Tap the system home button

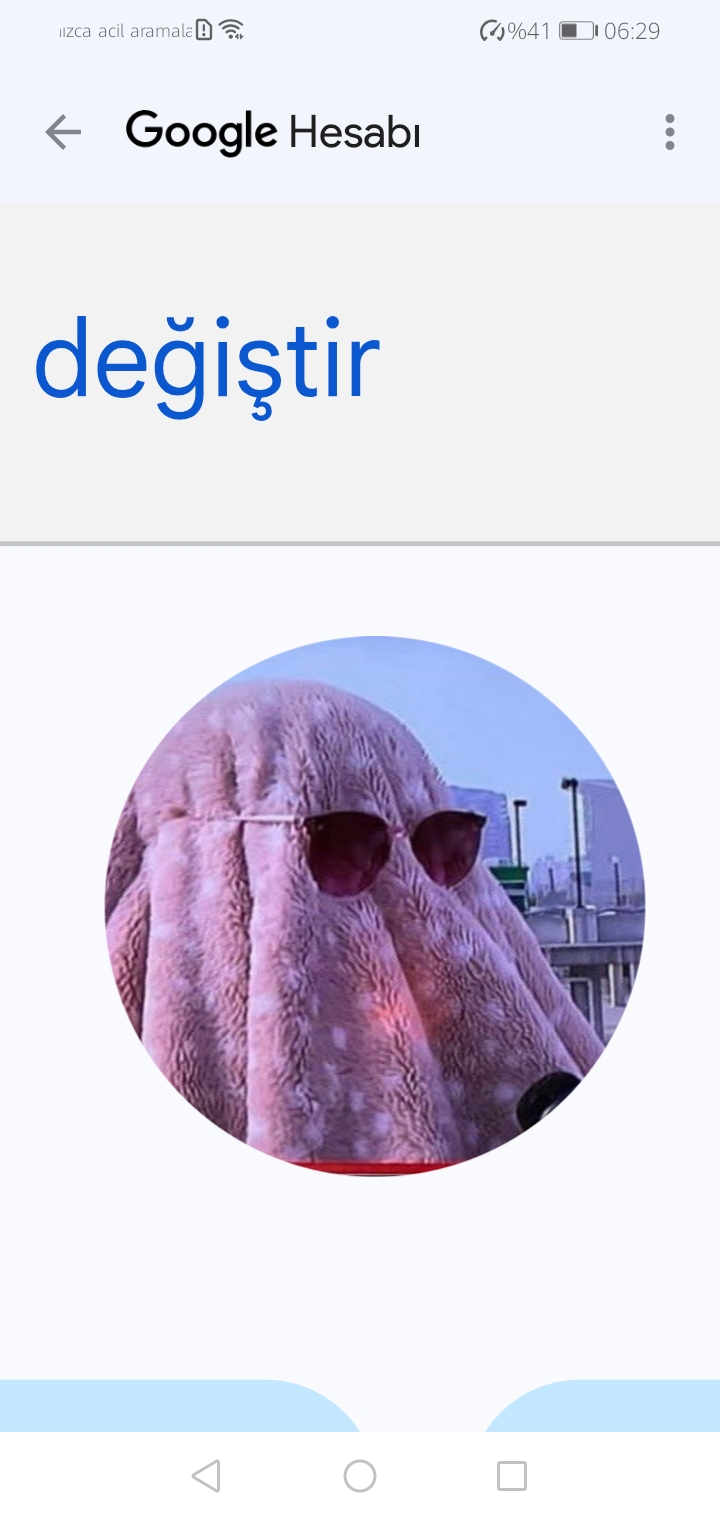click(360, 1476)
